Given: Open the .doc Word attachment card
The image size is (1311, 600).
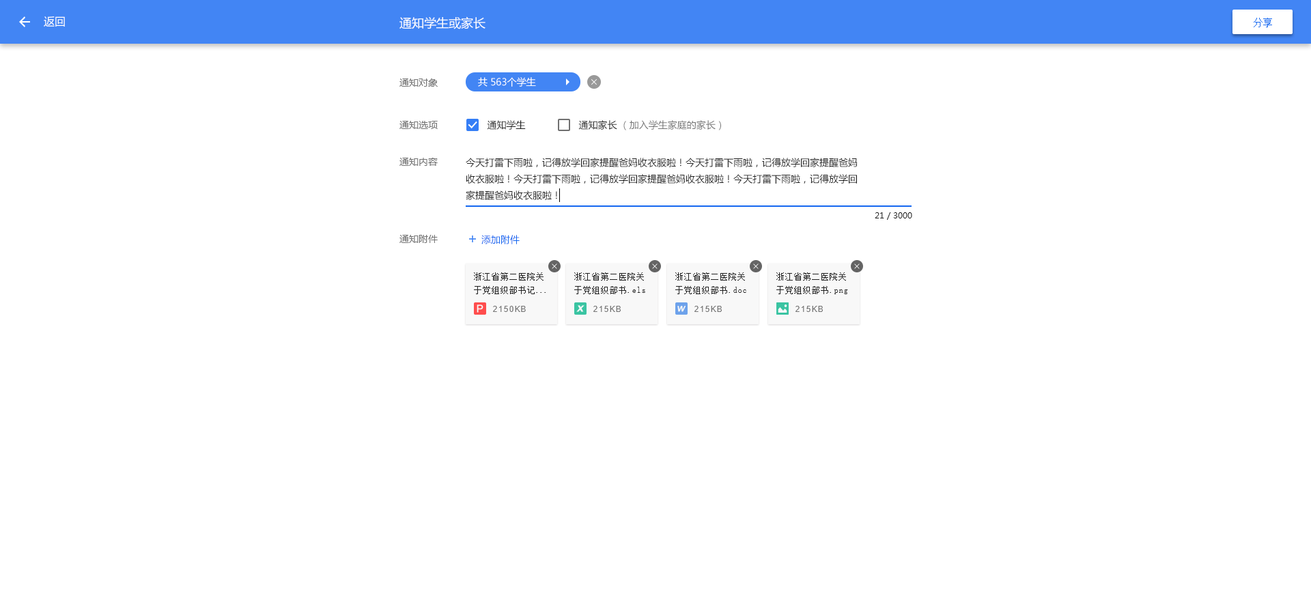Looking at the screenshot, I should pyautogui.click(x=712, y=295).
